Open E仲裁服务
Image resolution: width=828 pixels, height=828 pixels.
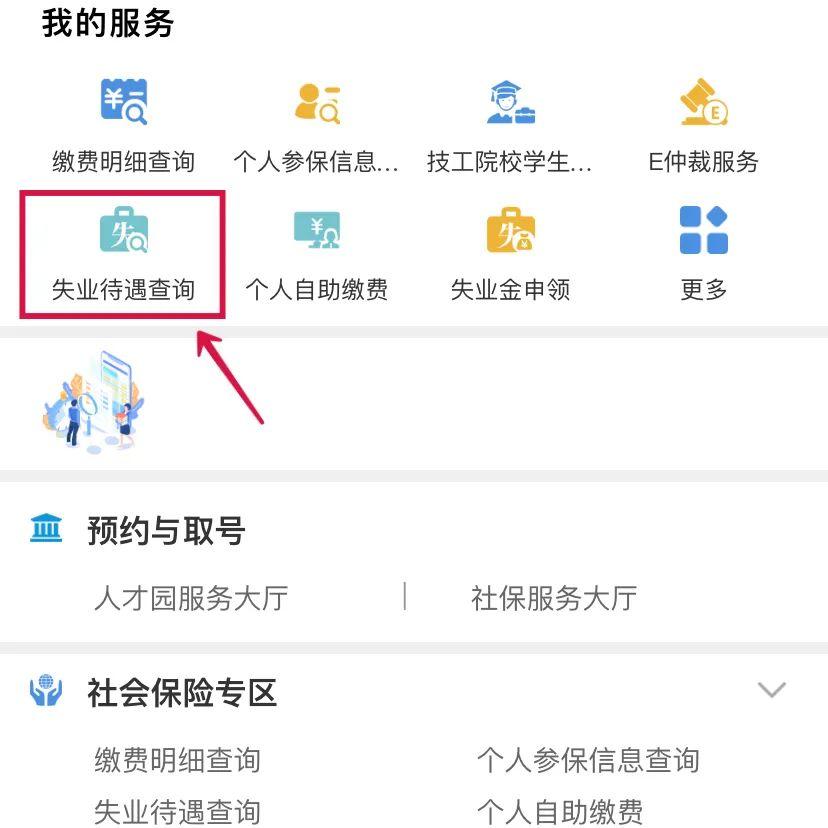704,105
